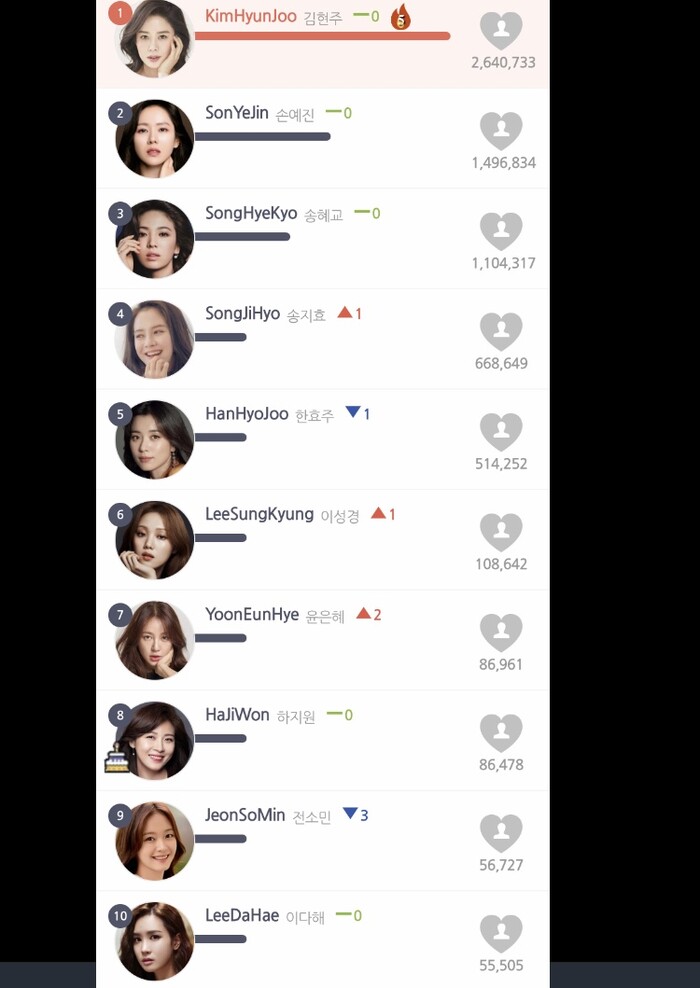Viewport: 700px width, 988px height.
Task: Vote for LeeSungKyung with the heart
Action: [x=501, y=532]
